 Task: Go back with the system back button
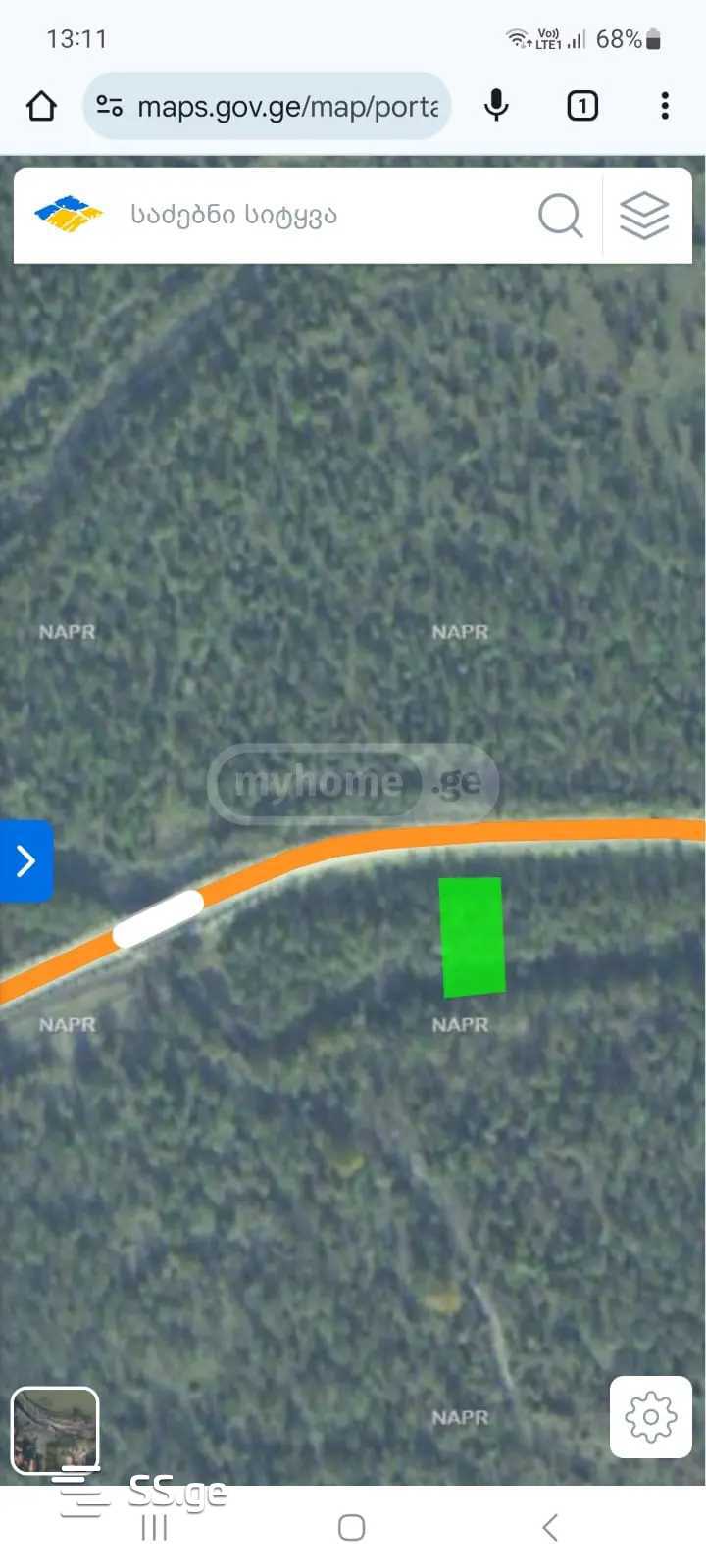pyautogui.click(x=550, y=1527)
